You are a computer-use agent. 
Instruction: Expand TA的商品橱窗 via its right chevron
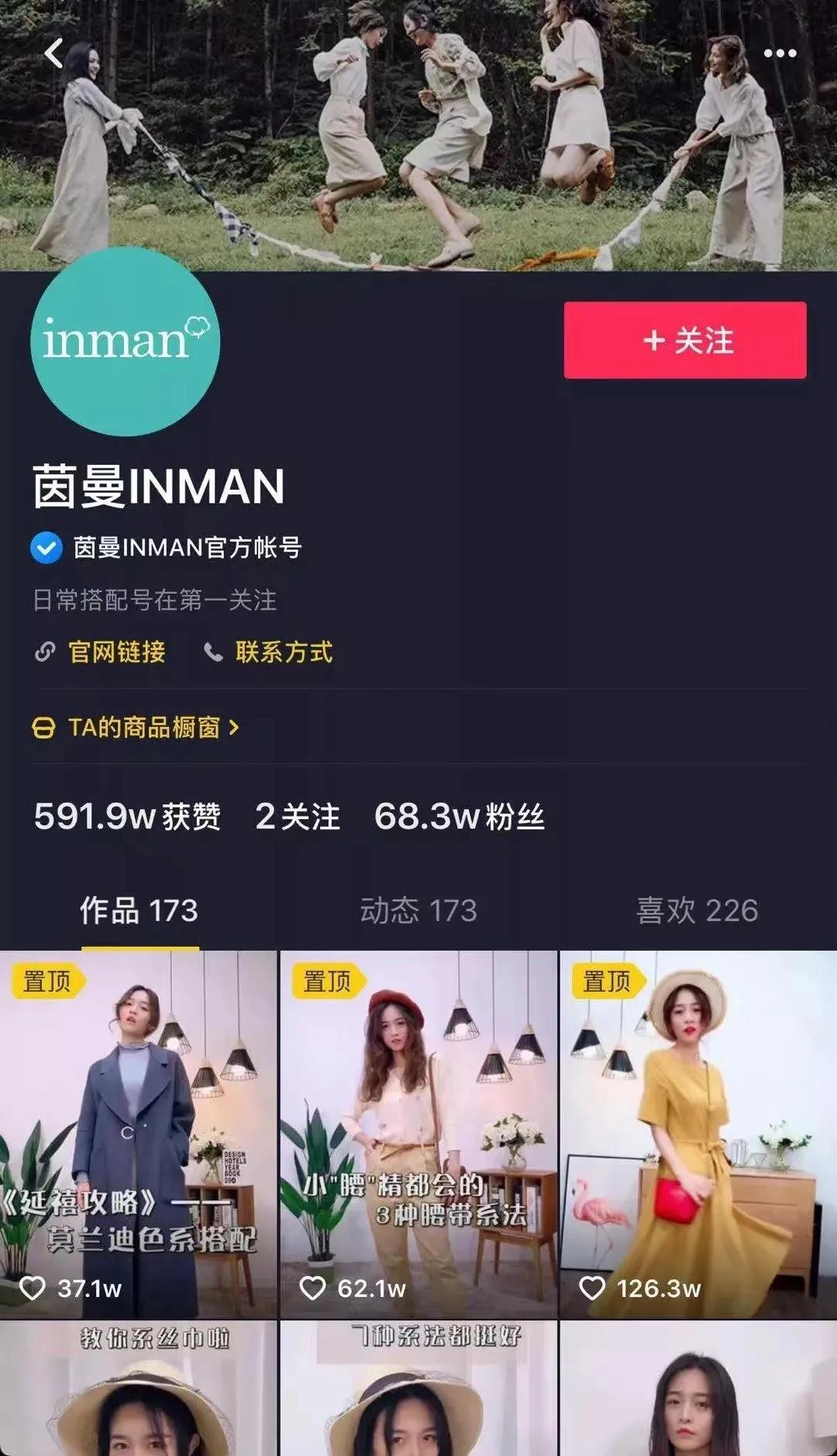pyautogui.click(x=235, y=728)
